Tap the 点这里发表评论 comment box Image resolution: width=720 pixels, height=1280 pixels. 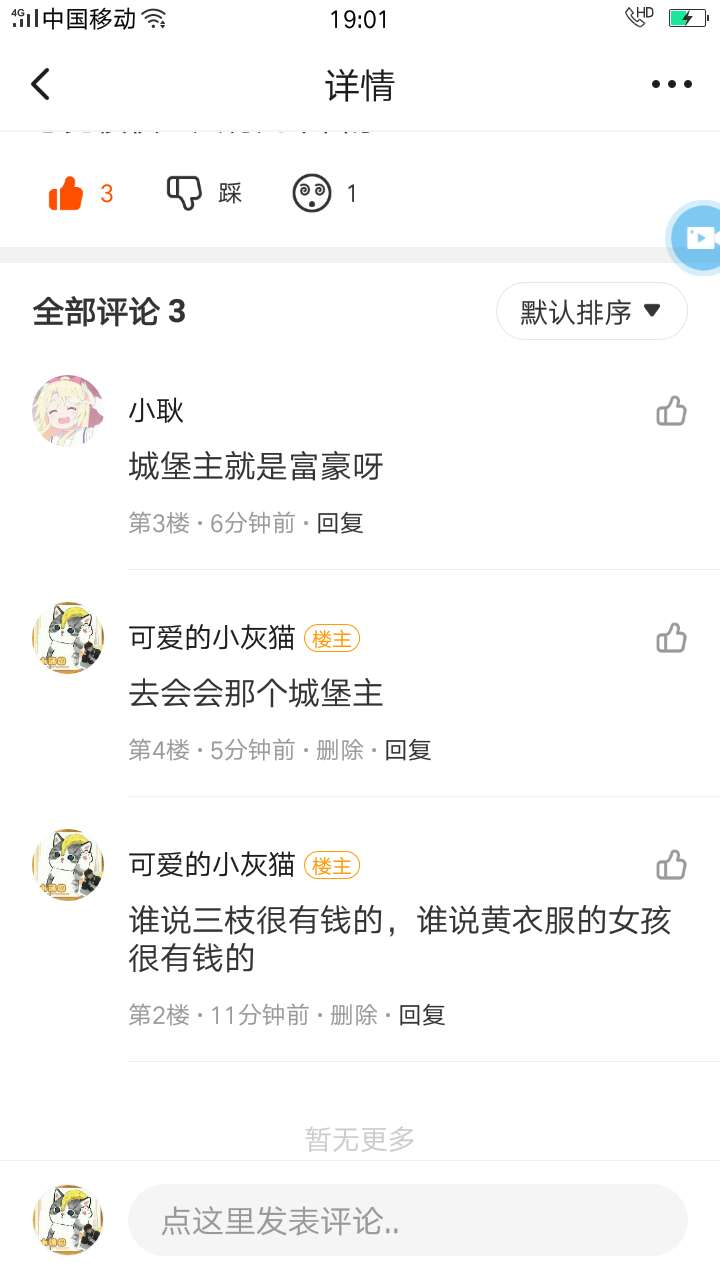pos(407,1220)
